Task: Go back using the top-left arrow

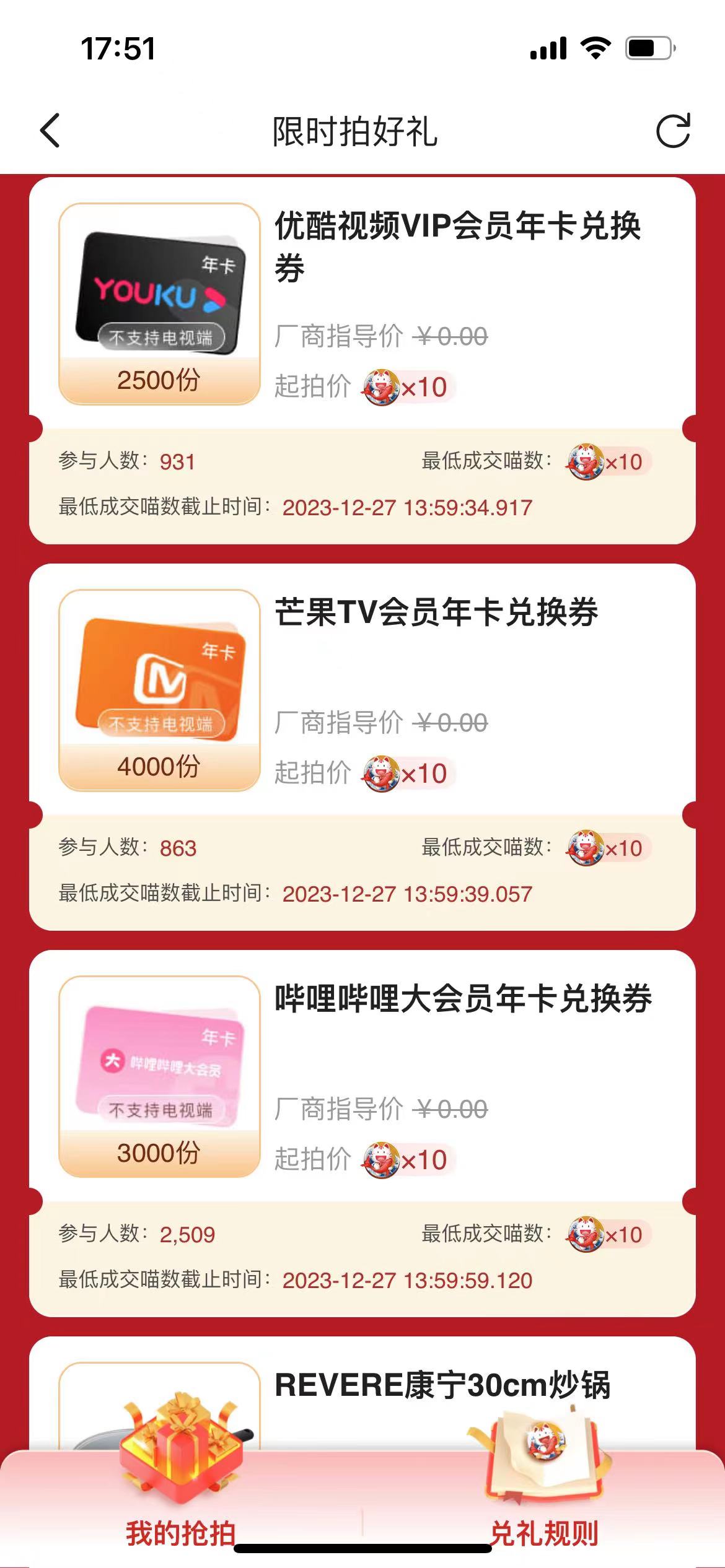Action: (50, 131)
